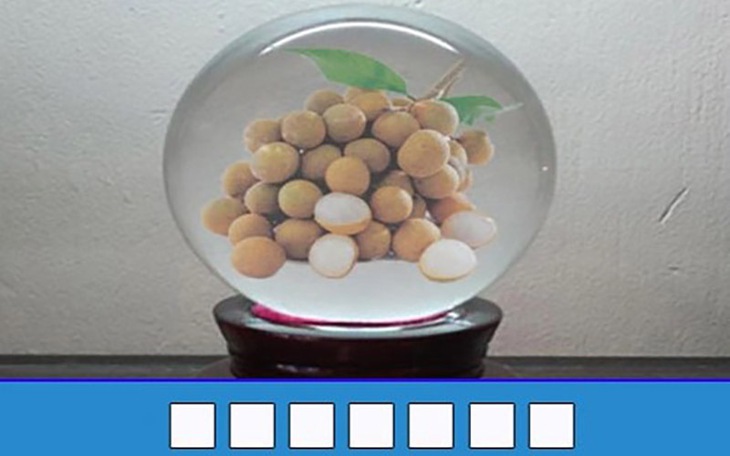
Task: Select the fifth empty answer letter box
Action: coord(431,425)
